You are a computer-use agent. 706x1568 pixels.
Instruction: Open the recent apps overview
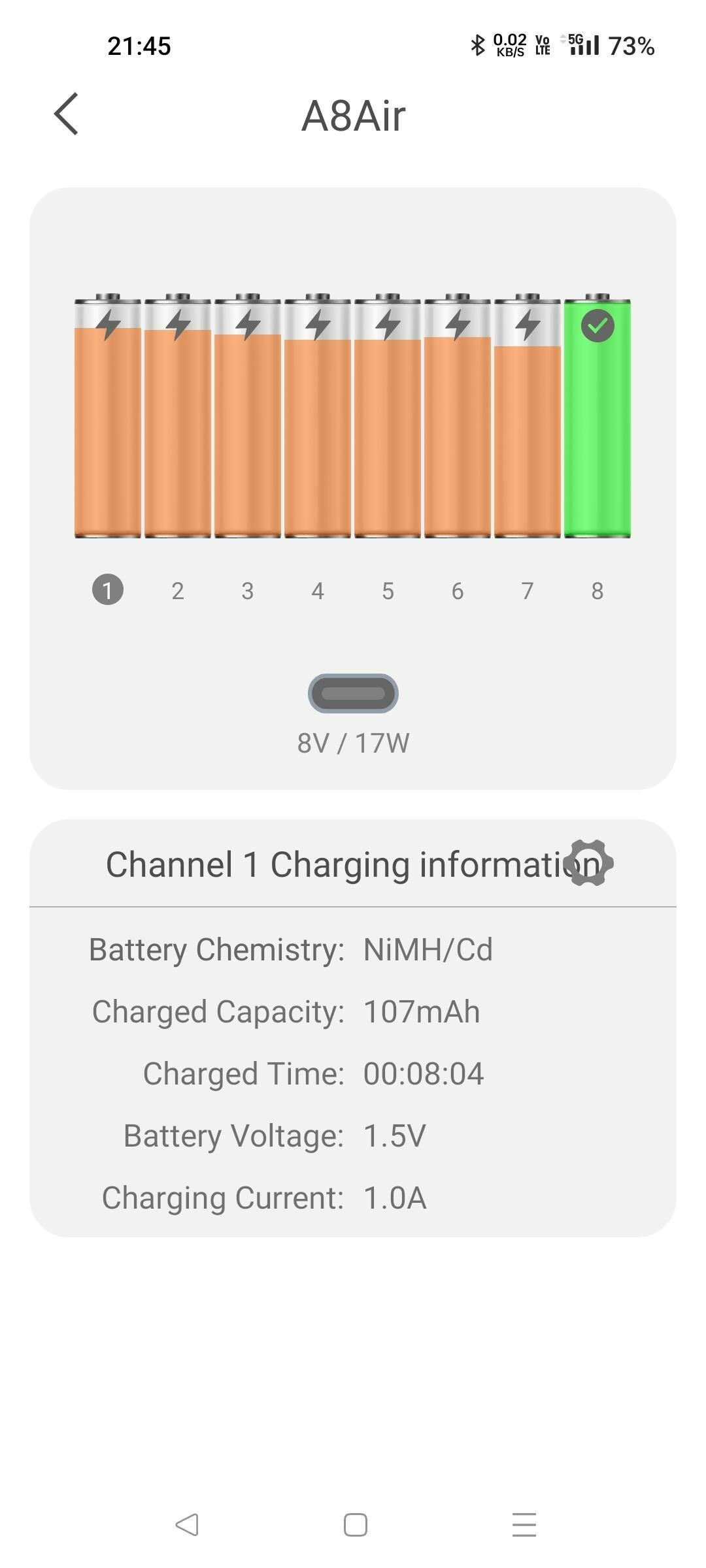coord(524,1525)
